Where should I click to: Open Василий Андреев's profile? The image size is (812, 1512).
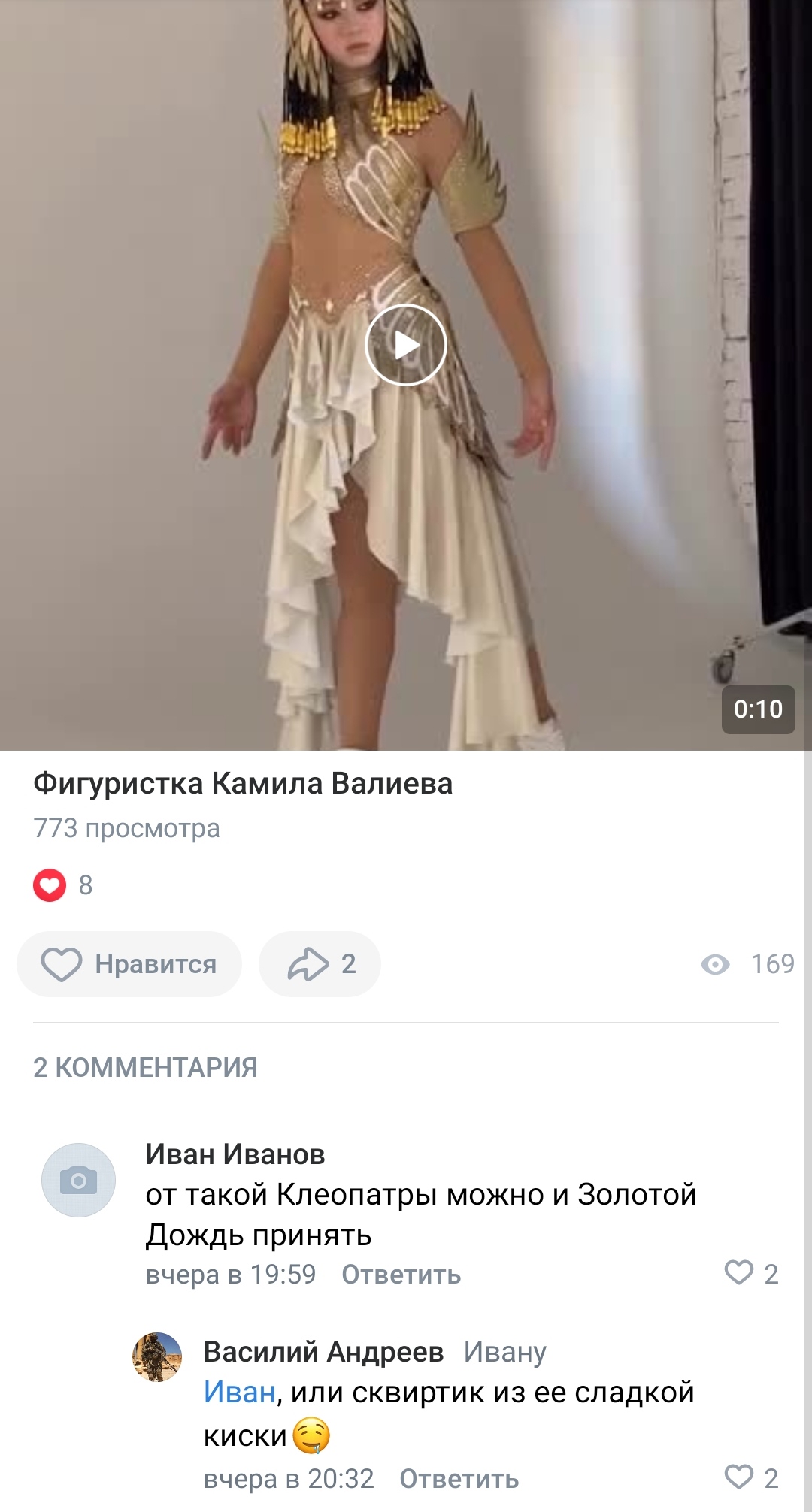click(323, 1352)
